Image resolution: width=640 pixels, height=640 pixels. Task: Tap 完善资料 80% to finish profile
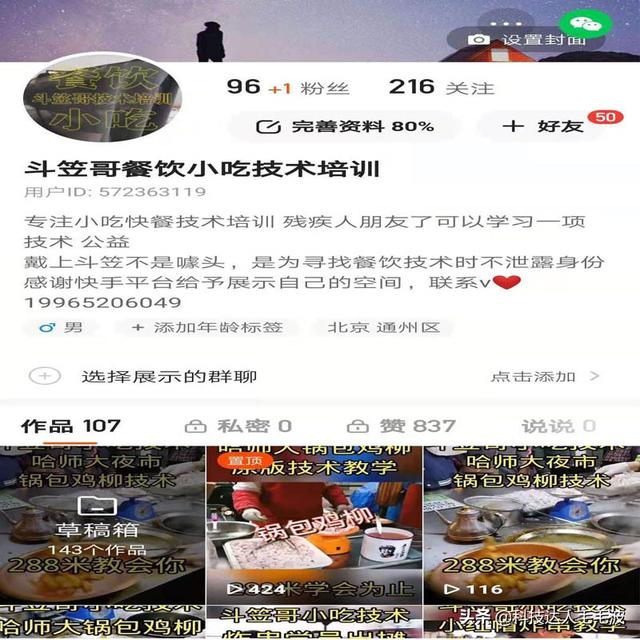click(x=345, y=126)
